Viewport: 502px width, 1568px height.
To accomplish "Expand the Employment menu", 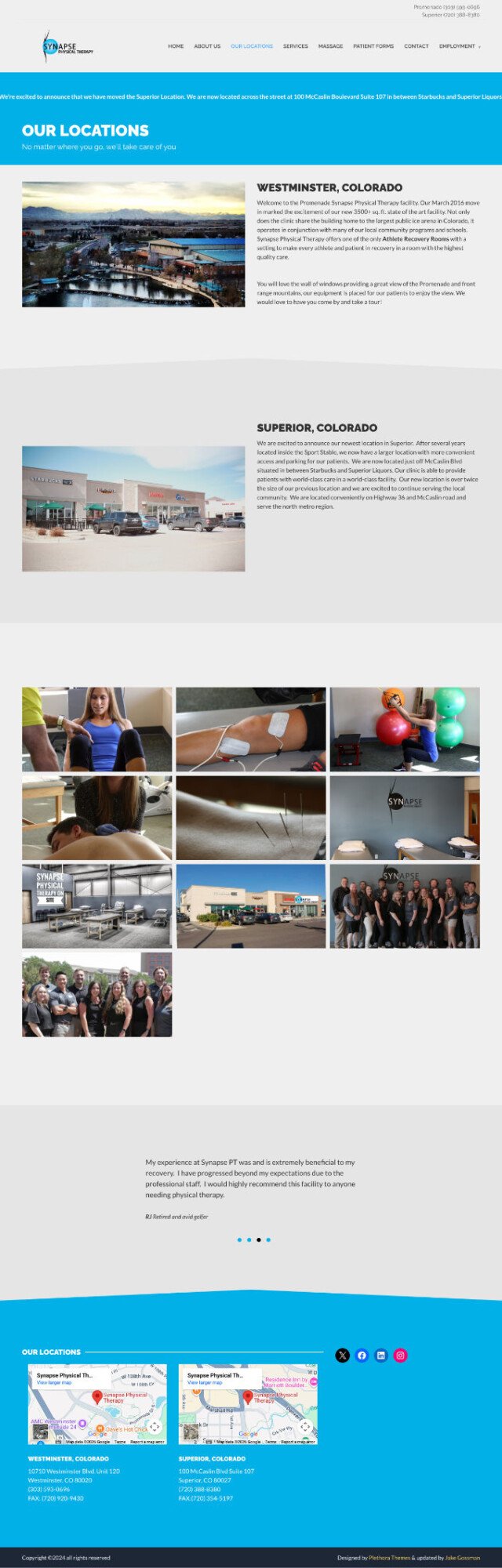I will 458,46.
